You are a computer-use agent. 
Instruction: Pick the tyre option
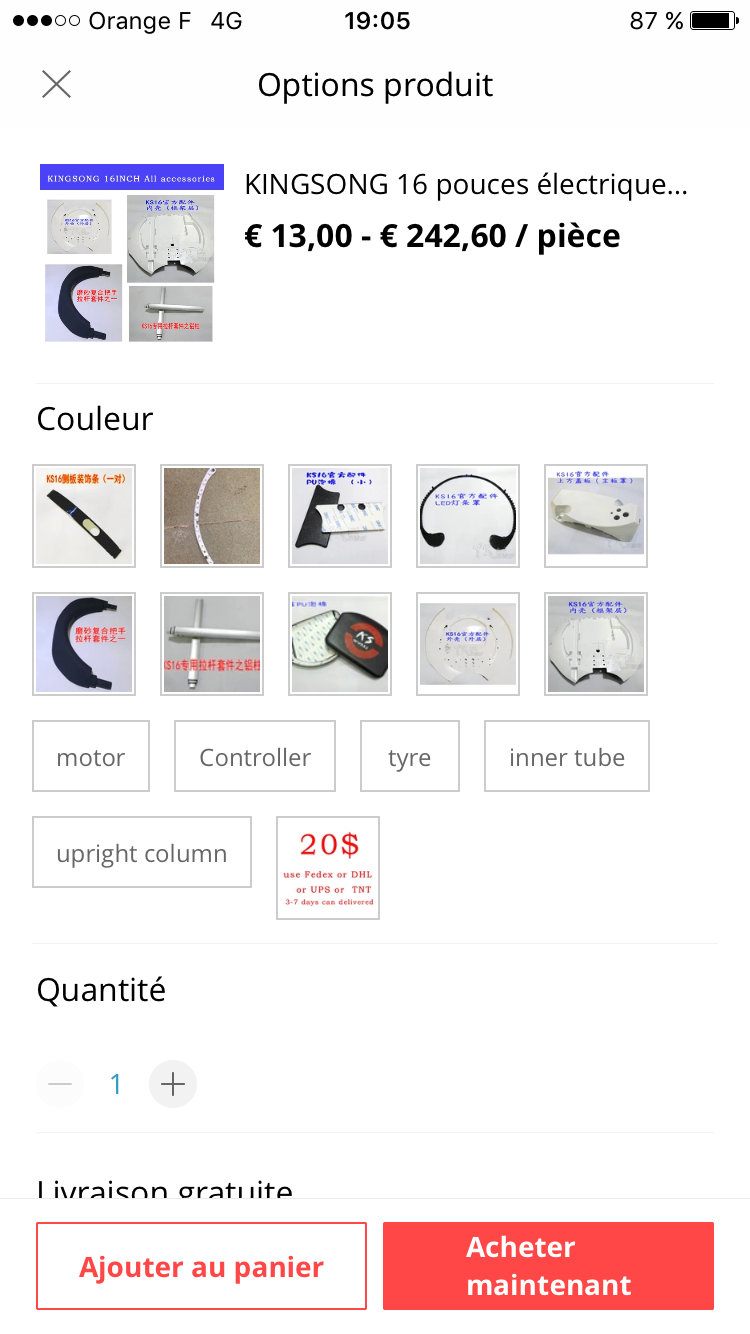[410, 757]
